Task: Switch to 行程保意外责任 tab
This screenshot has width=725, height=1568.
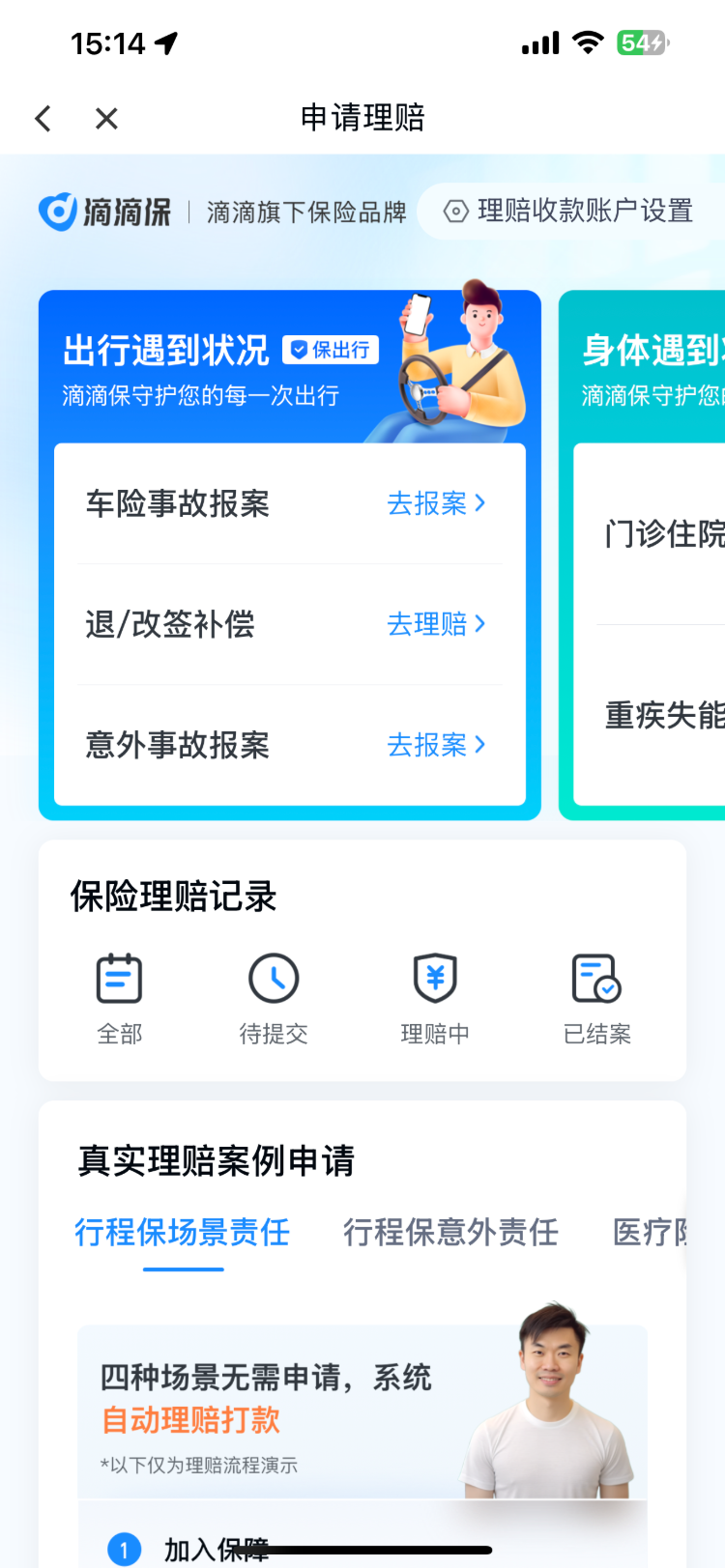Action: [x=450, y=1233]
